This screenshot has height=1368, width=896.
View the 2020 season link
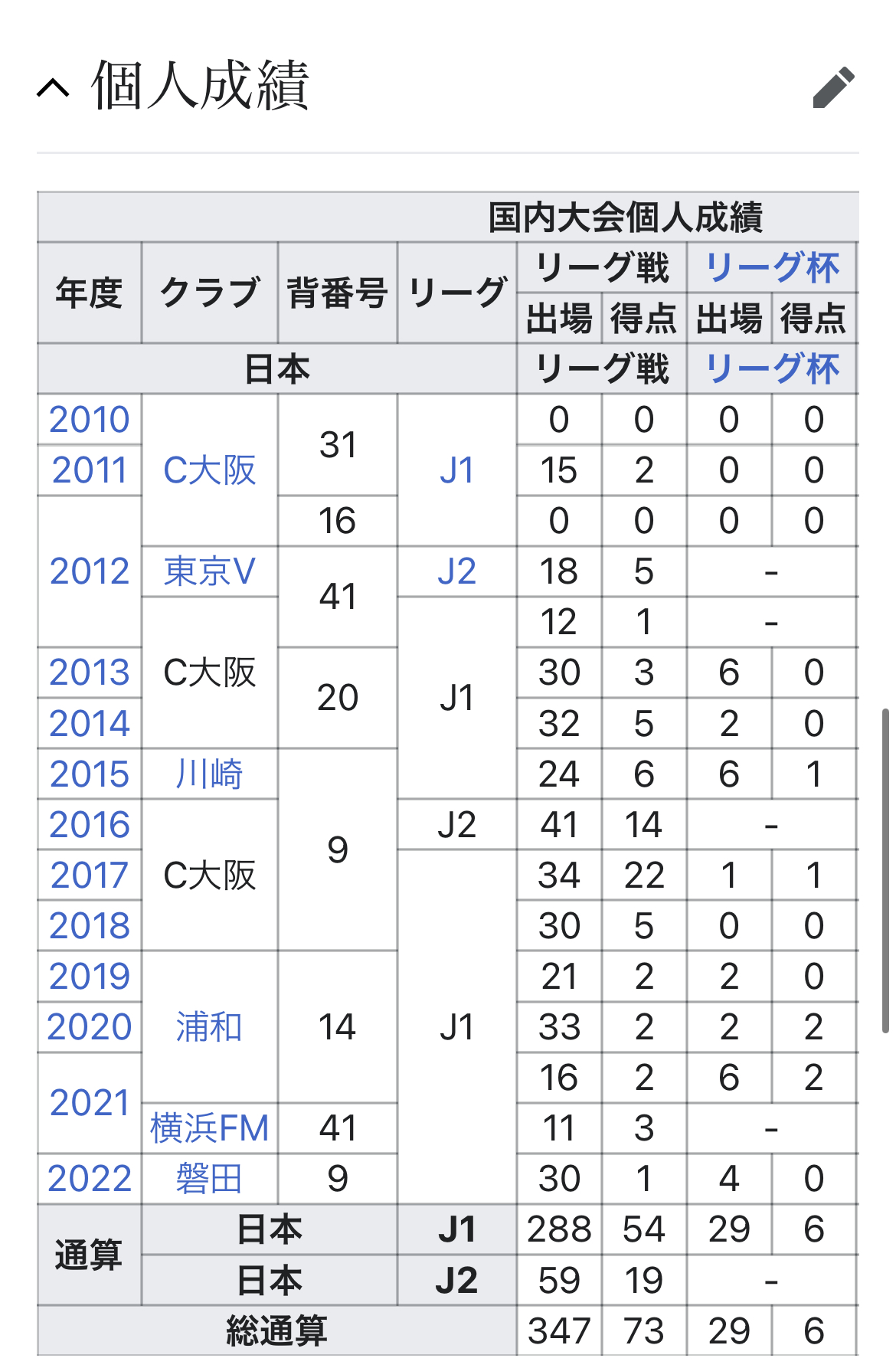(x=90, y=1027)
